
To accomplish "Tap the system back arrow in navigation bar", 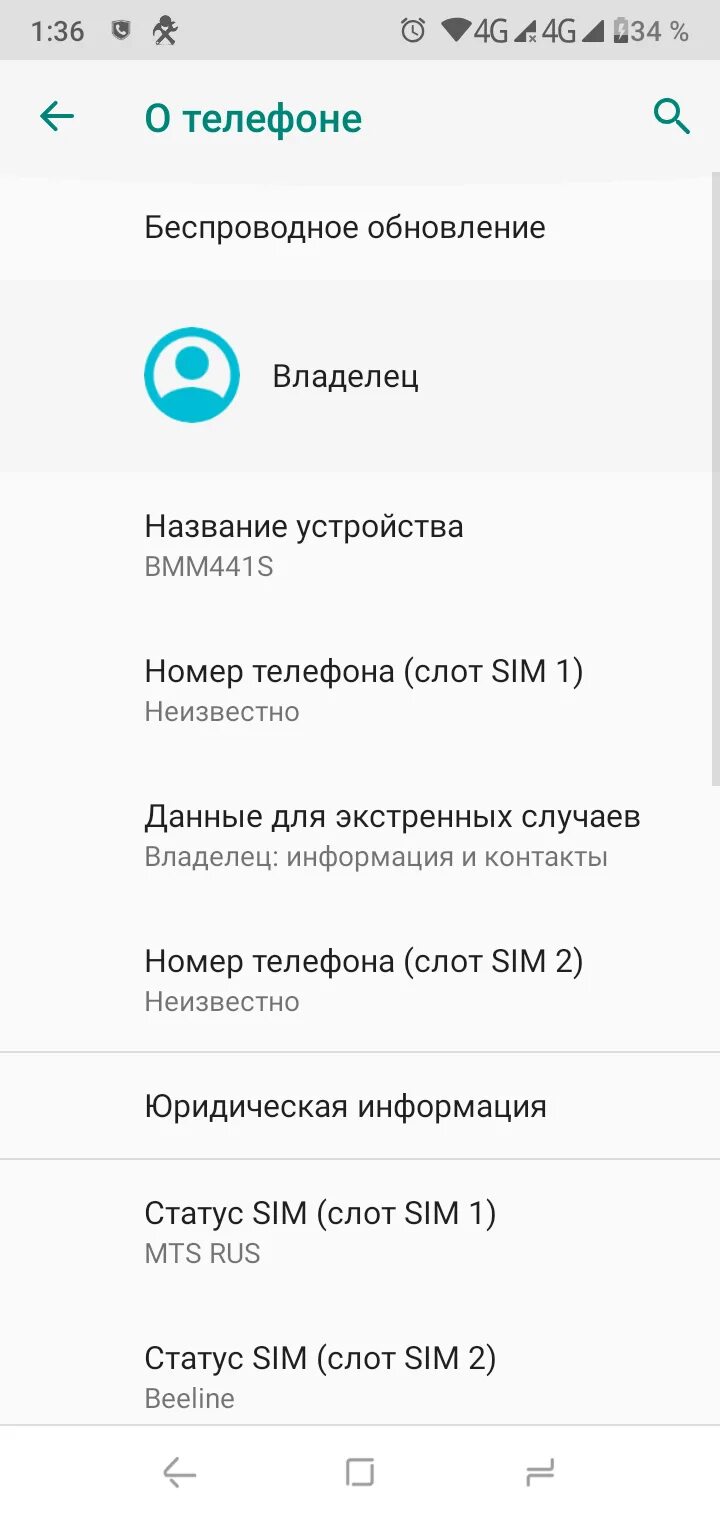I will coord(180,1472).
